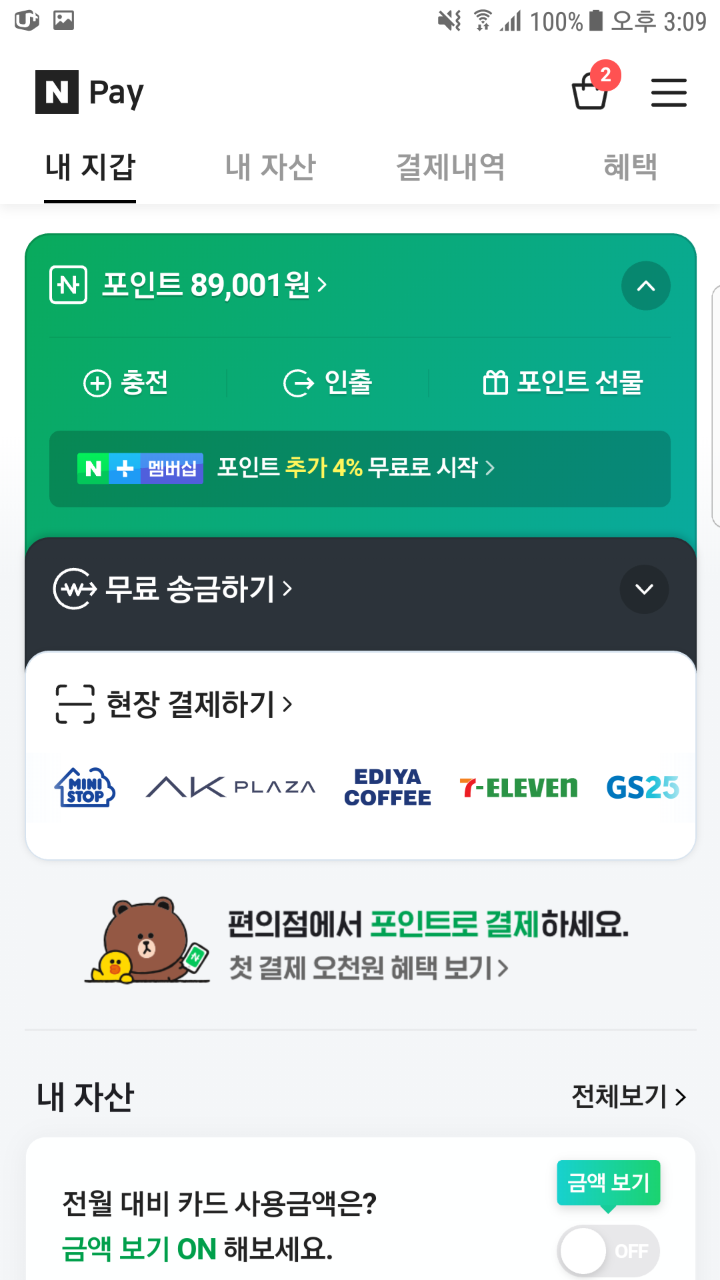This screenshot has height=1280, width=720.
Task: Select the EDIYA COFFEE logo
Action: coord(387,787)
